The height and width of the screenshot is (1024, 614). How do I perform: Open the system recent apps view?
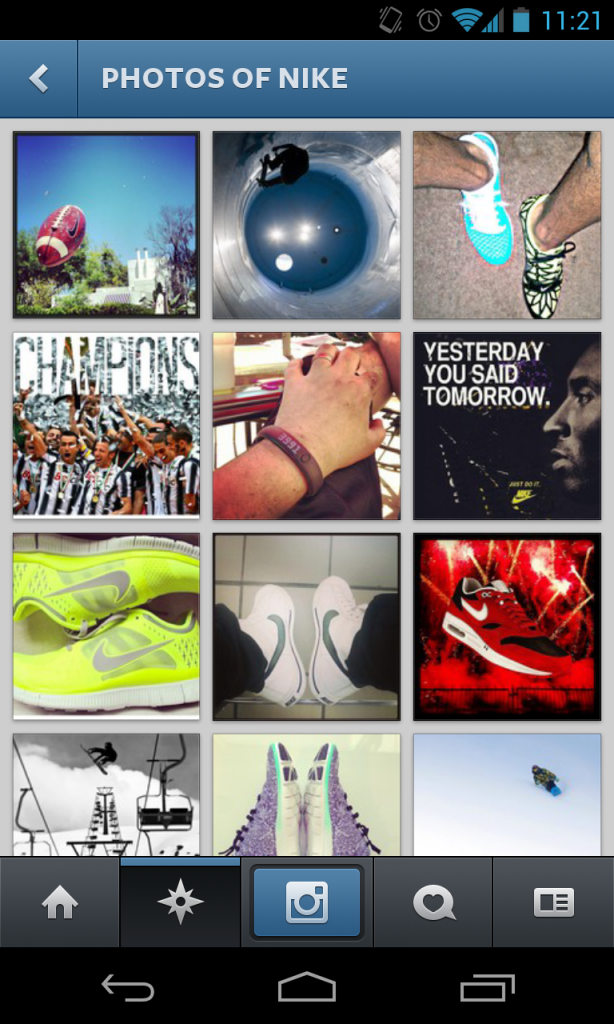(487, 987)
